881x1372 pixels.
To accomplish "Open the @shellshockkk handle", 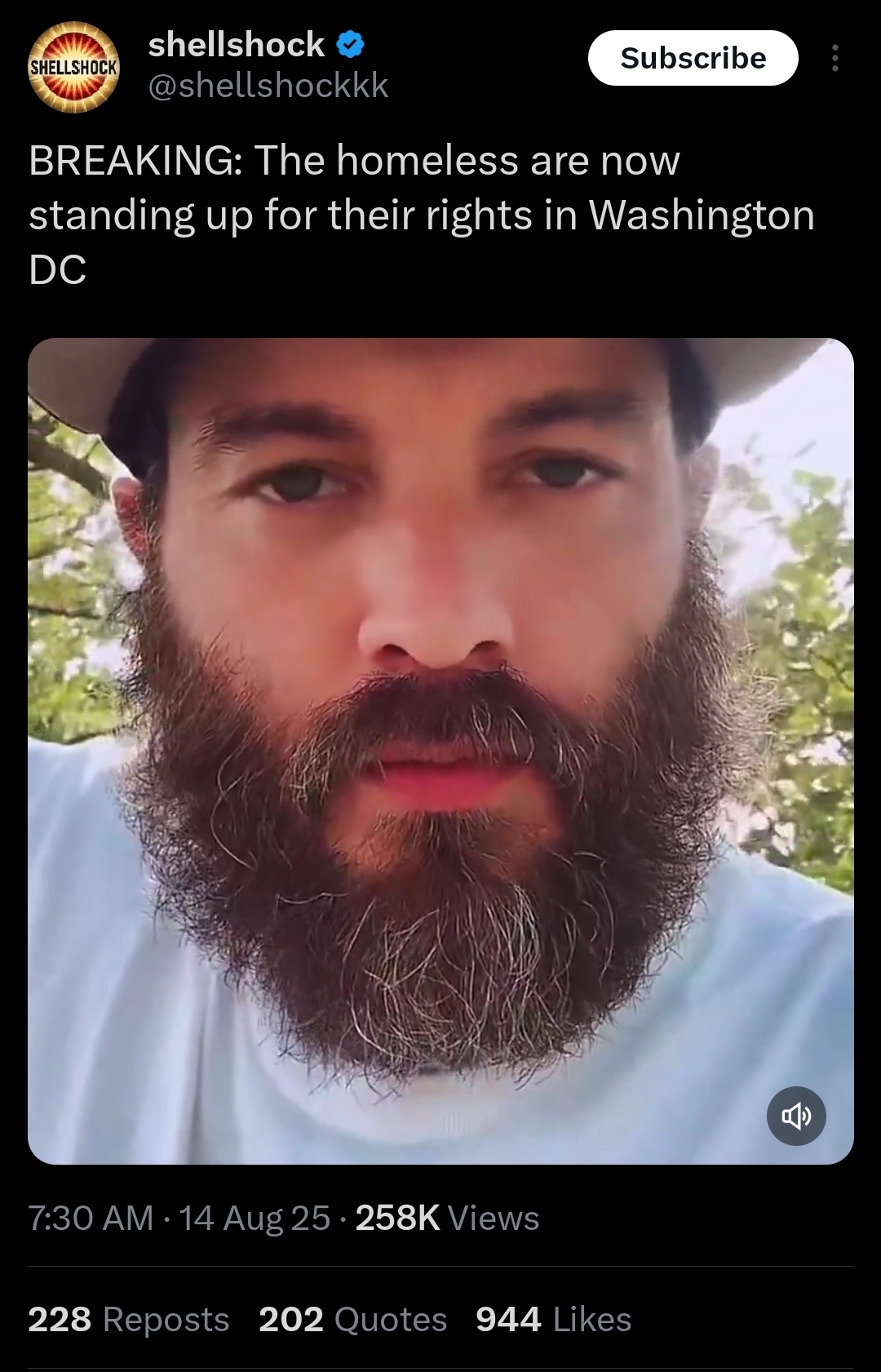I will click(268, 86).
